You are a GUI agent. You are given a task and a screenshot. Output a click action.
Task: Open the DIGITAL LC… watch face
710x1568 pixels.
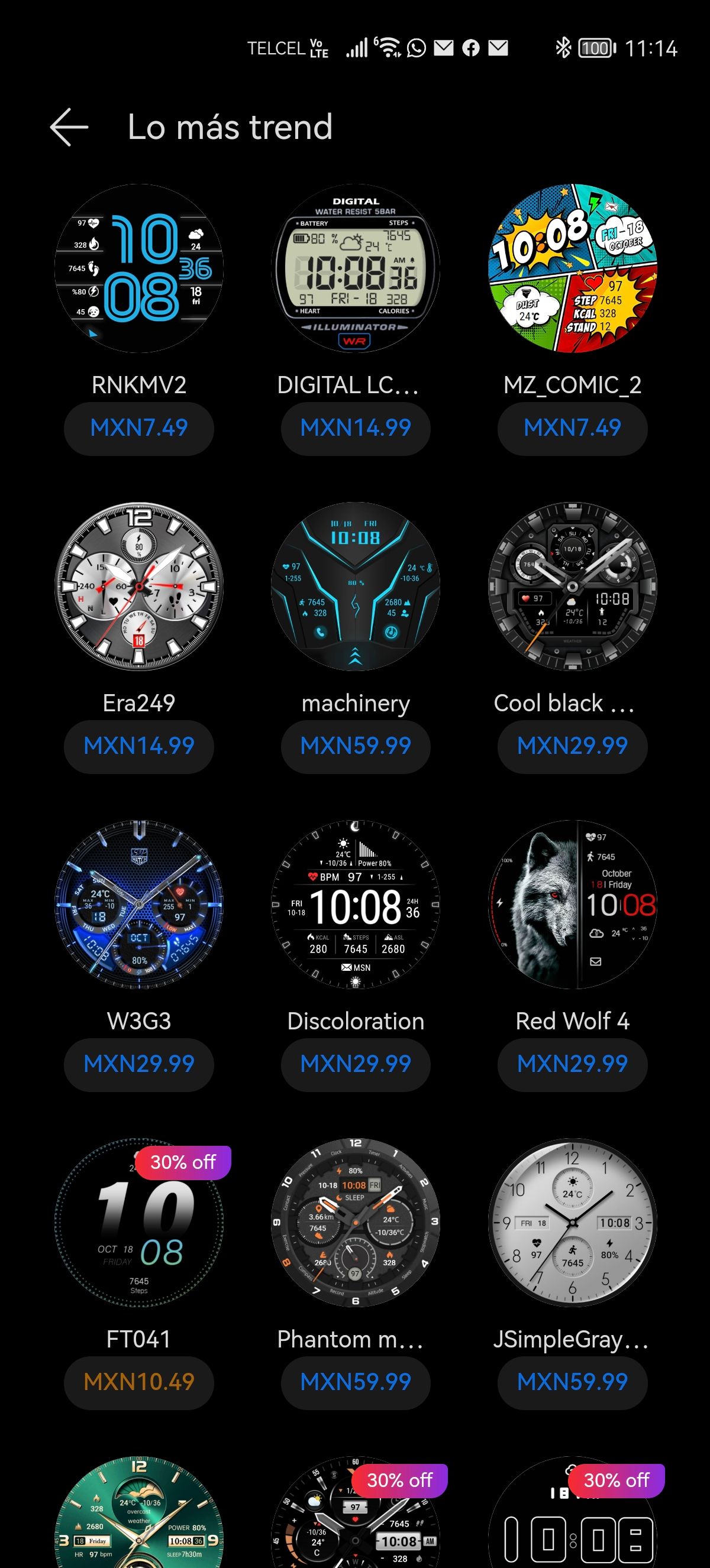(356, 268)
